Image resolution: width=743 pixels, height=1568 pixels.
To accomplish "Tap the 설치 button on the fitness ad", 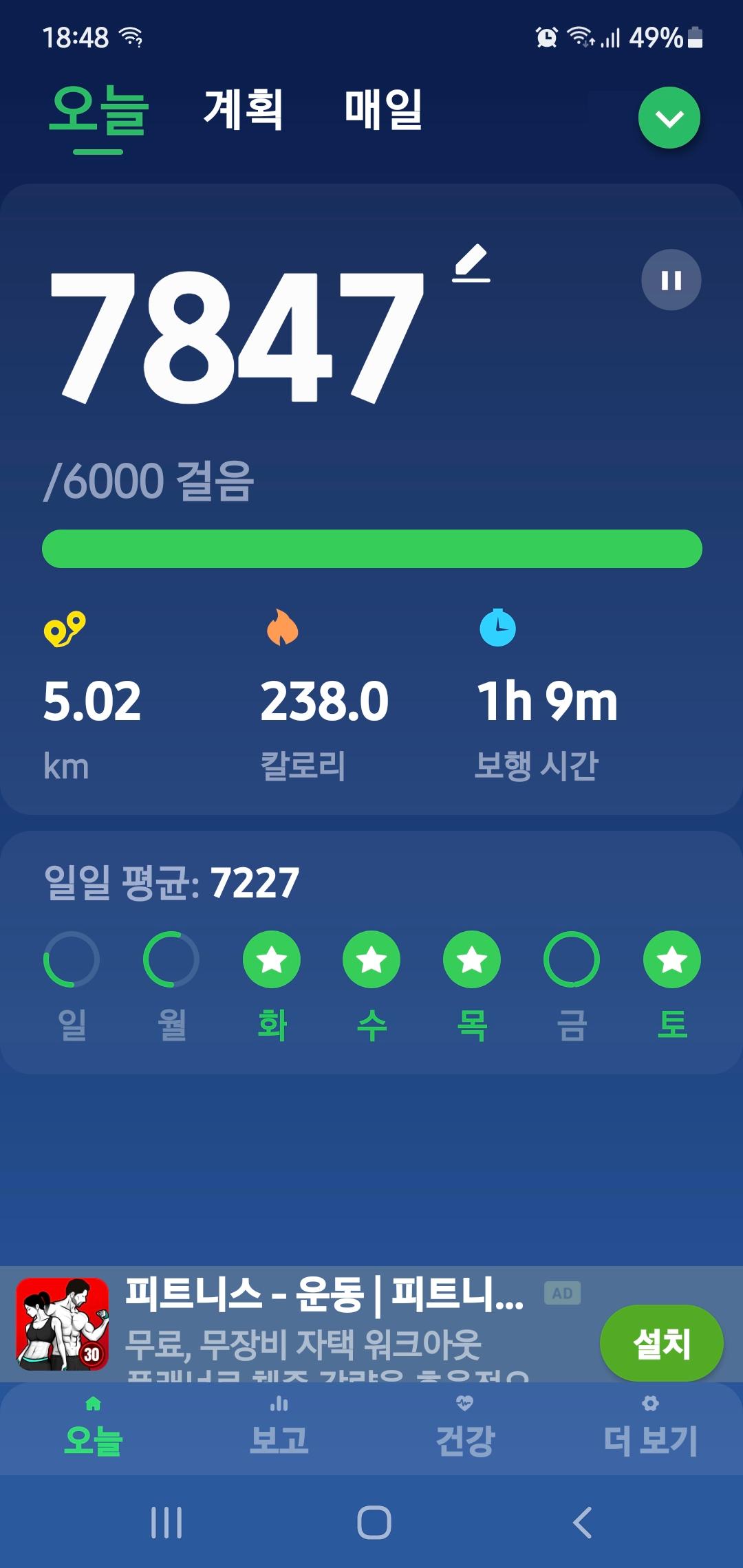I will (661, 1342).
